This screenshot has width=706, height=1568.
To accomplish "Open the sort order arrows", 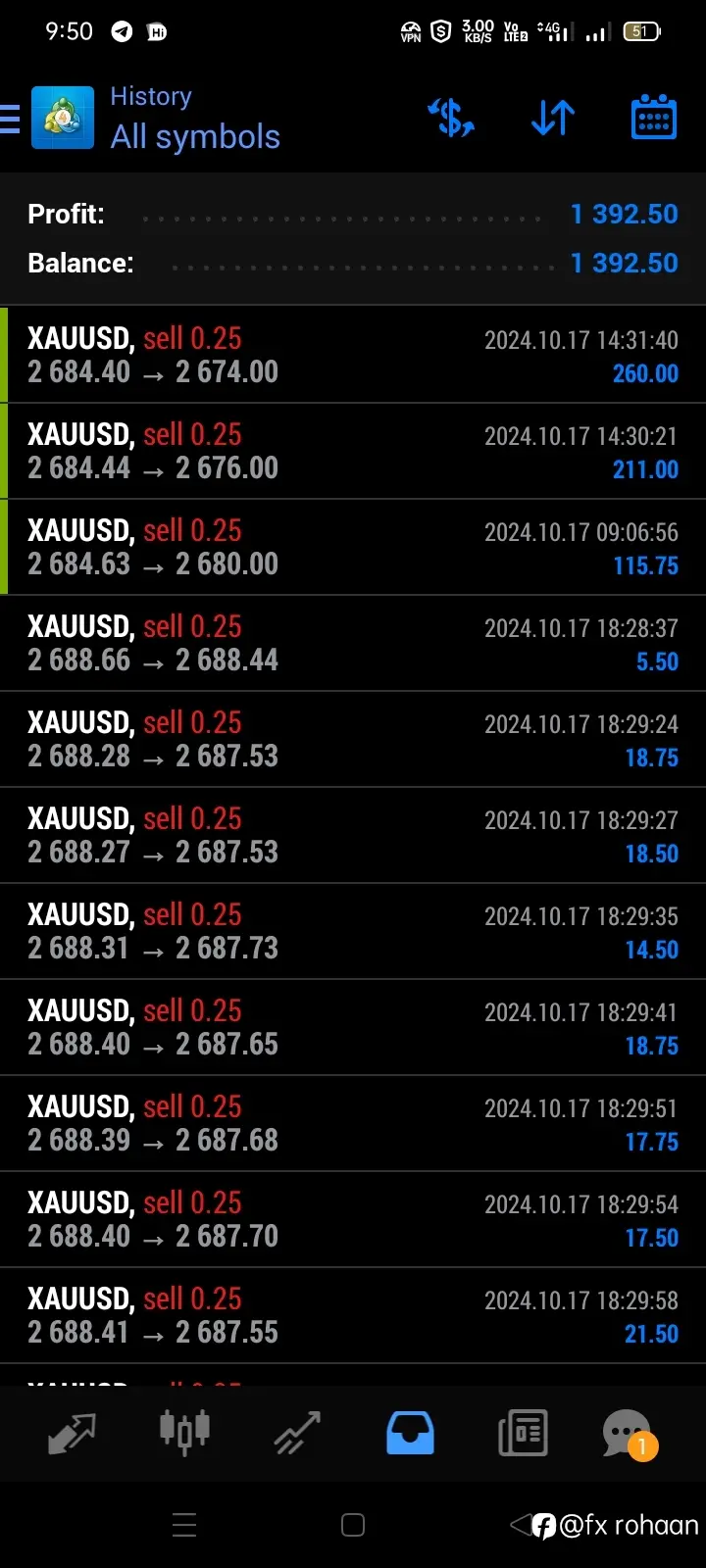I will [x=553, y=118].
